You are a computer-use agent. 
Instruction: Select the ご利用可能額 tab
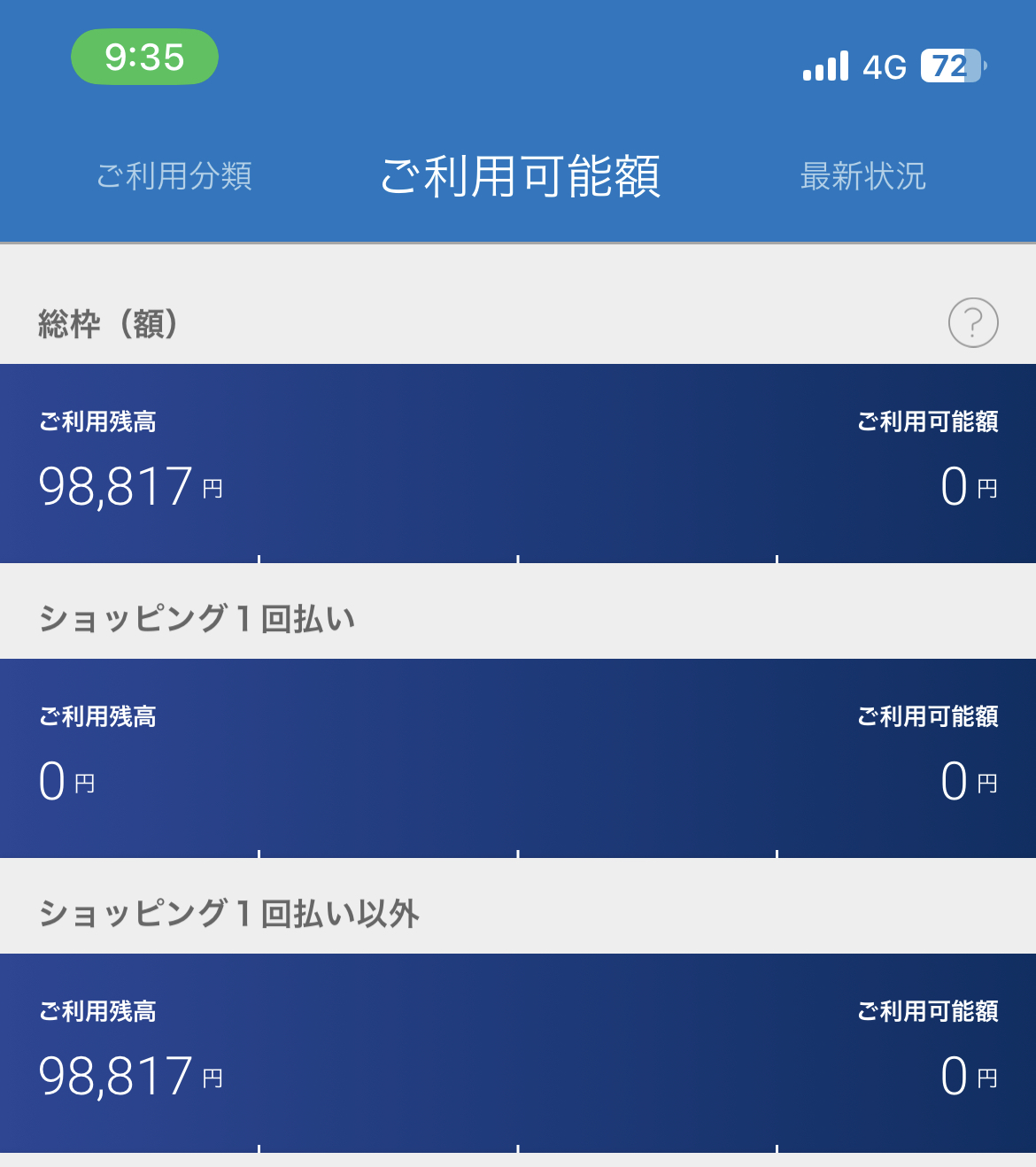click(520, 176)
